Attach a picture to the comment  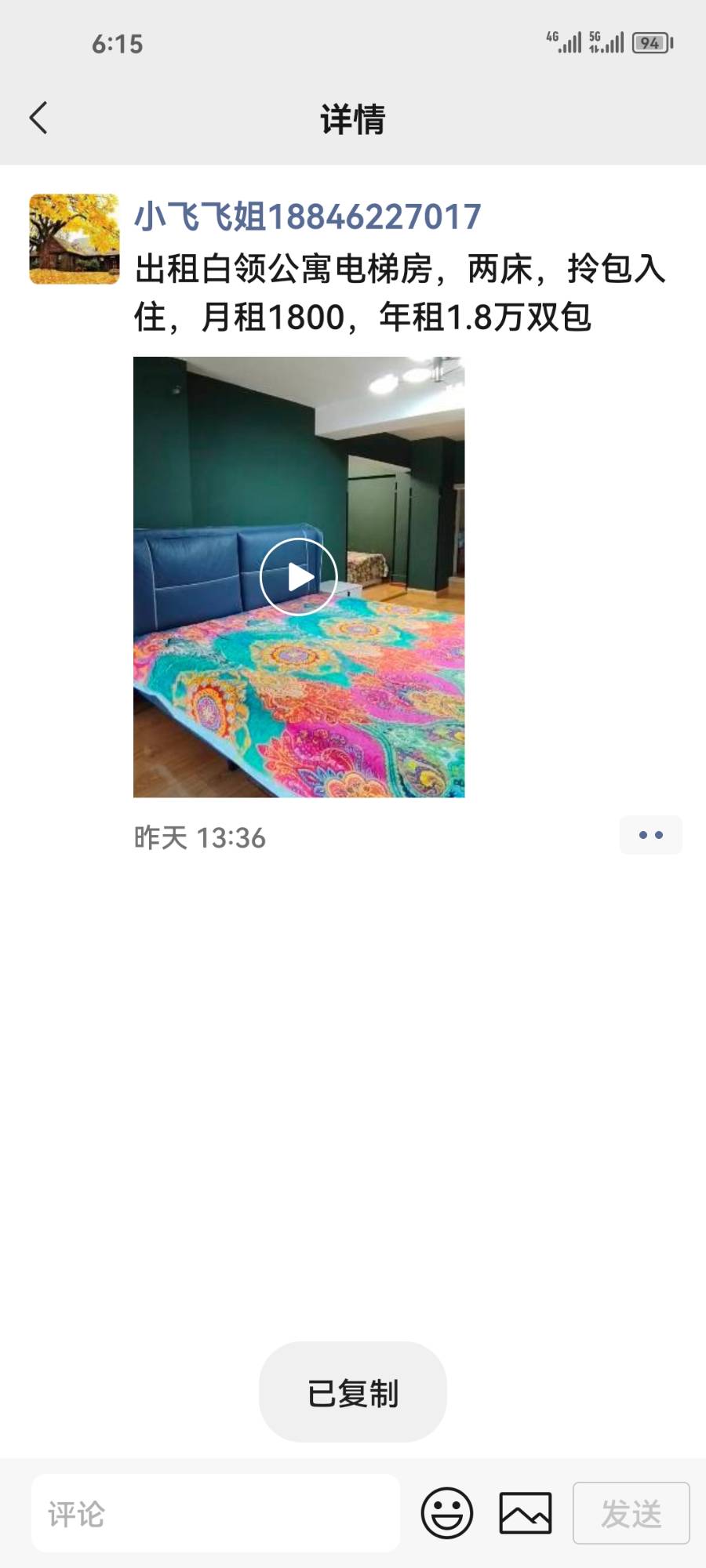click(526, 1513)
